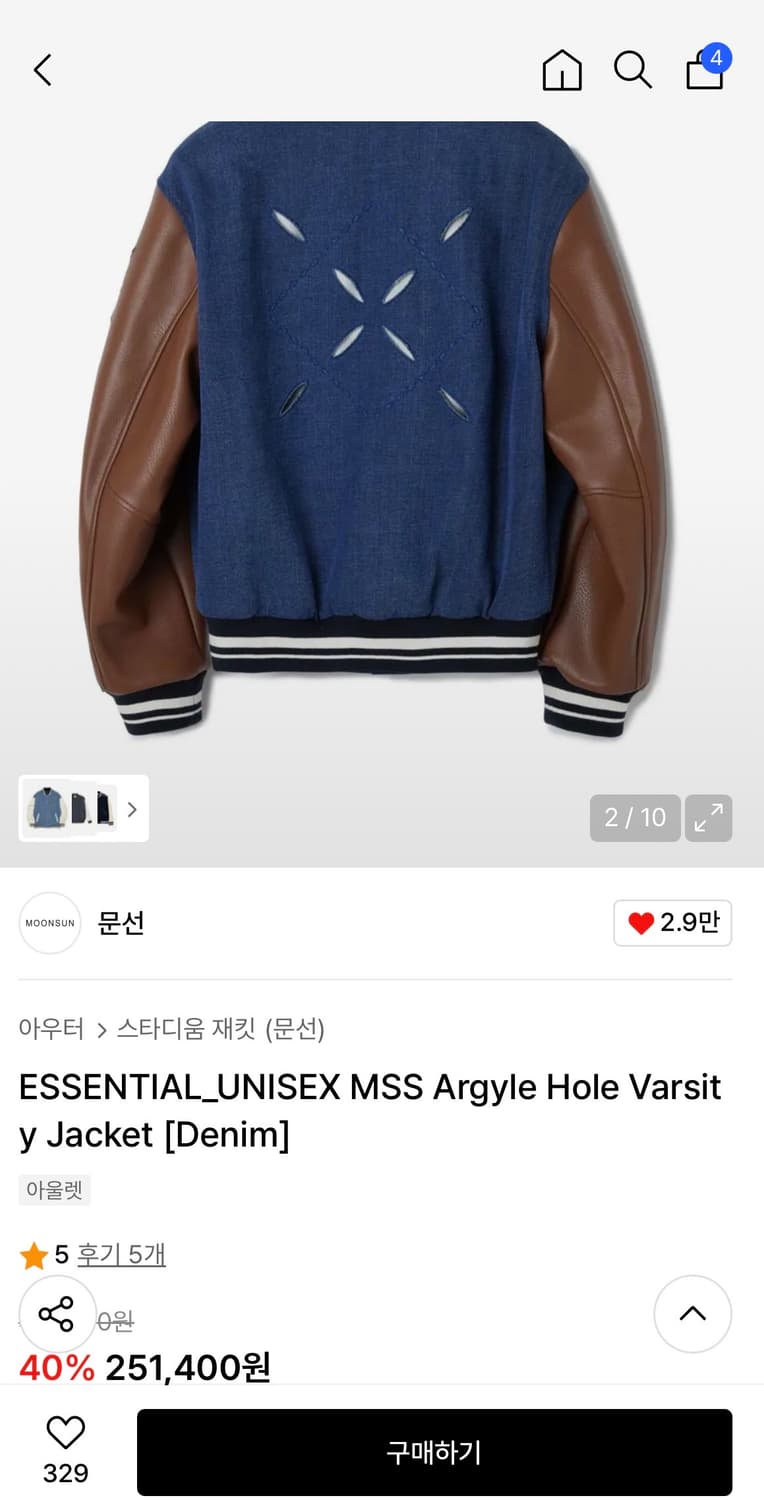Expand the thumbnail strip with the right chevron
Viewport: 764px width, 1500px height.
pyautogui.click(x=132, y=810)
